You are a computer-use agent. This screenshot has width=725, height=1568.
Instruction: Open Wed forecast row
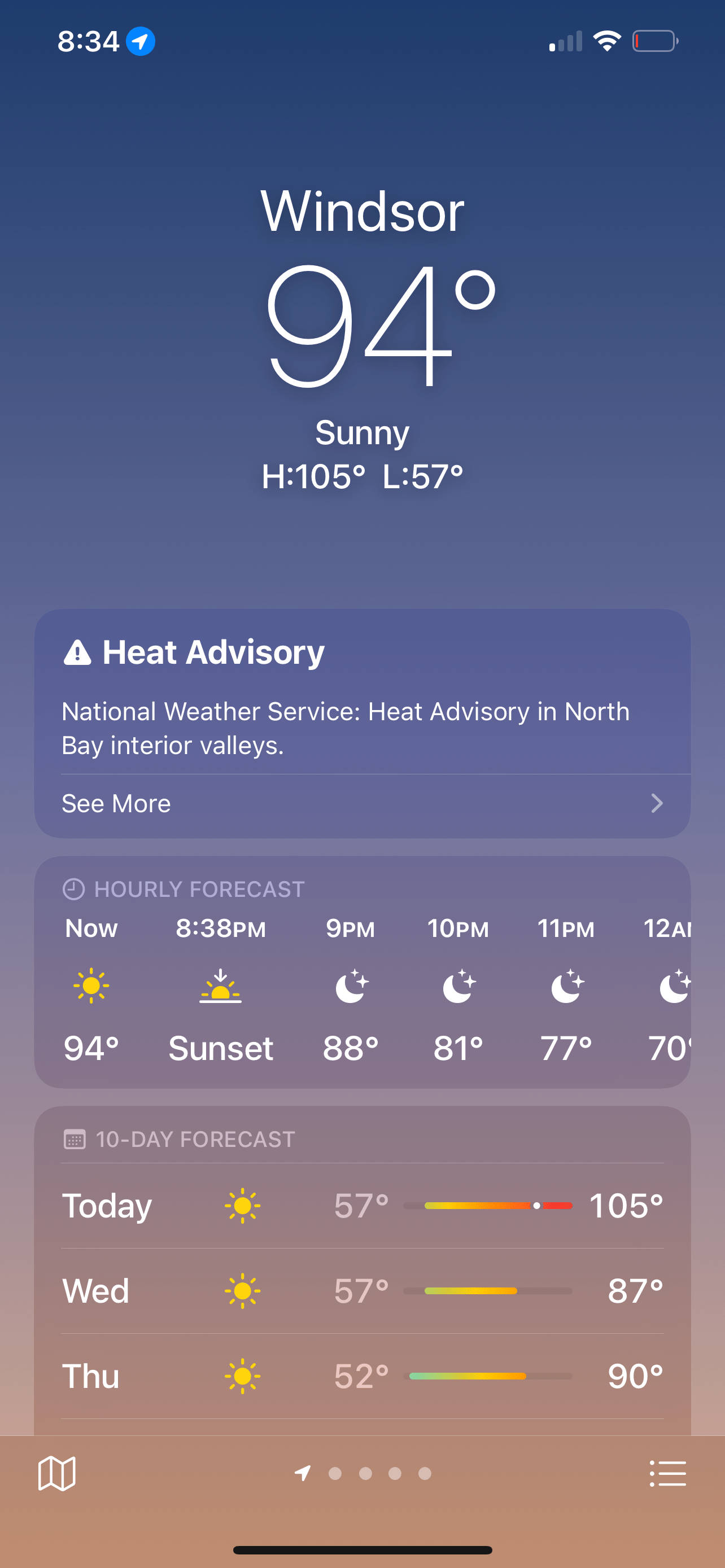[x=361, y=1291]
